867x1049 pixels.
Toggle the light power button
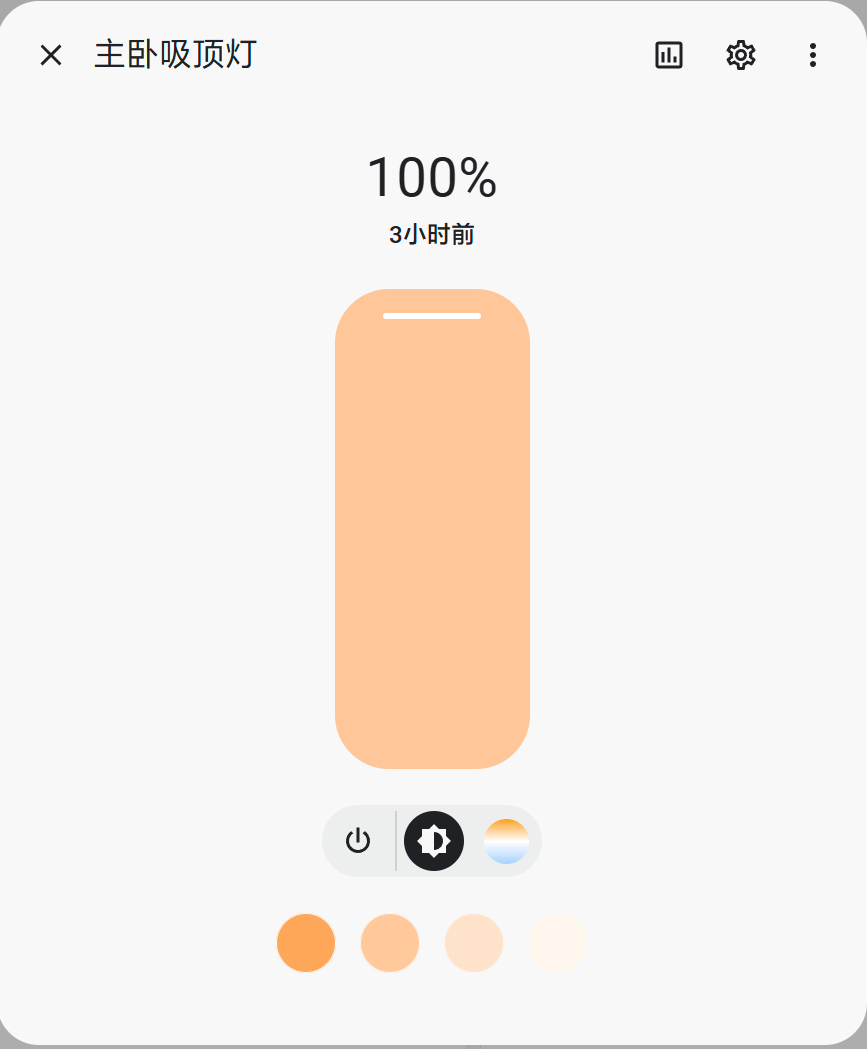tap(358, 841)
